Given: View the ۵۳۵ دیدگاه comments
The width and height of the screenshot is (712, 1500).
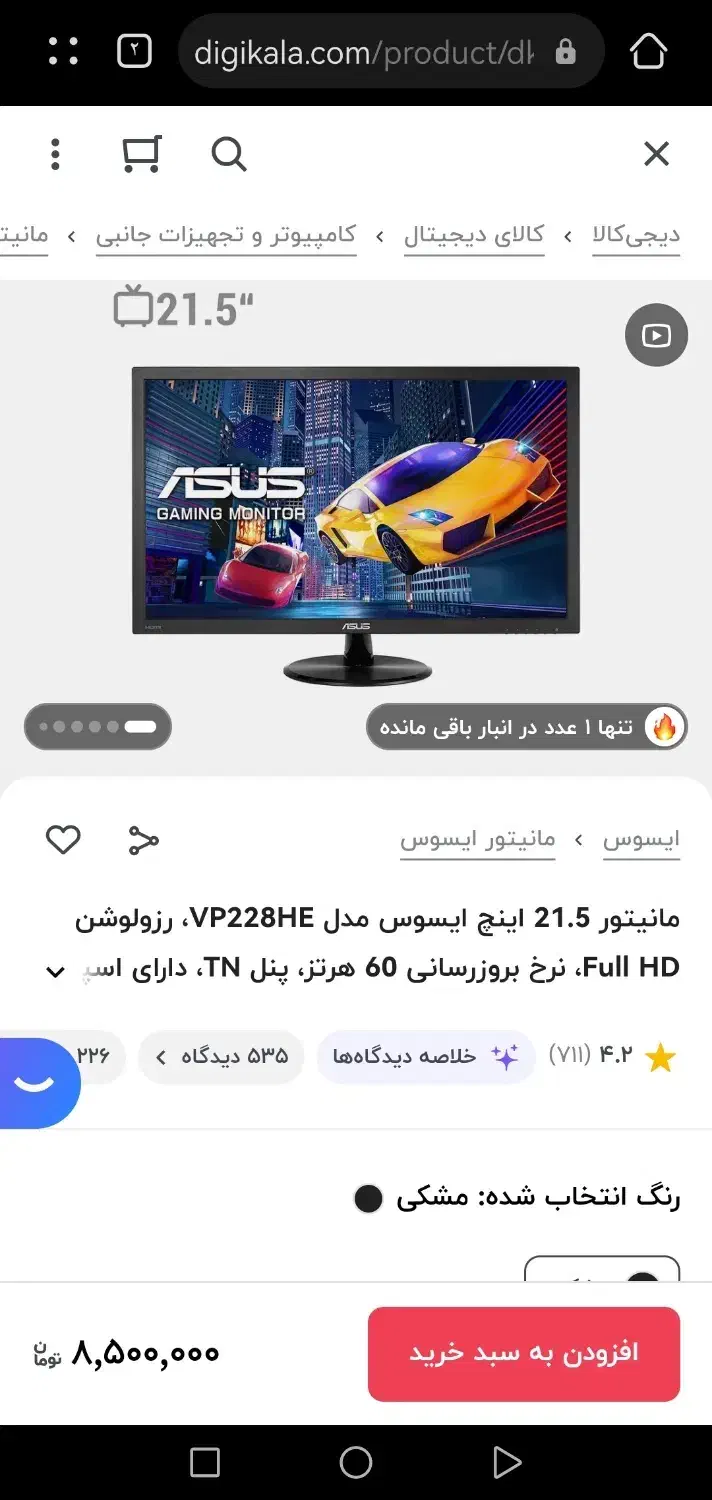Looking at the screenshot, I should click(x=220, y=1056).
